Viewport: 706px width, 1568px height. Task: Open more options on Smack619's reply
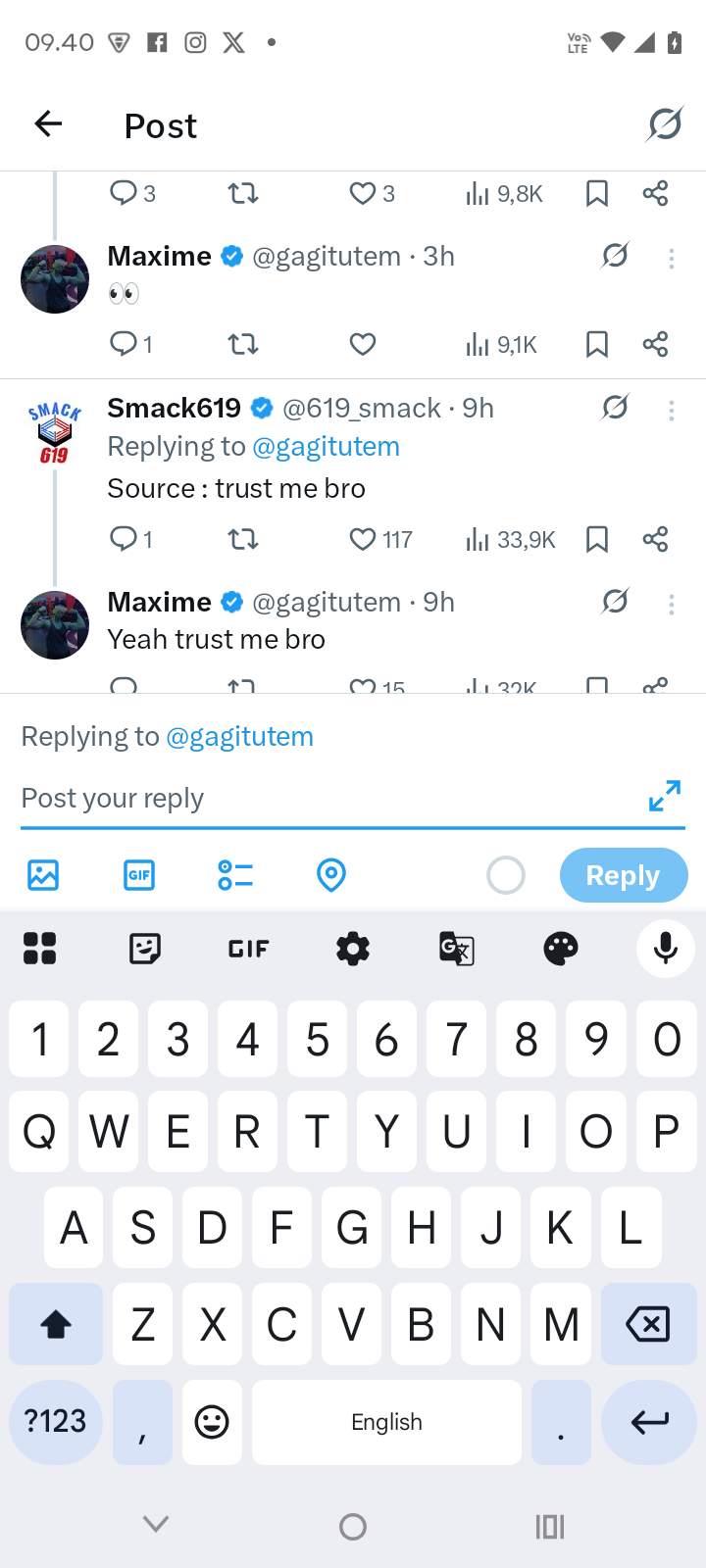(672, 411)
